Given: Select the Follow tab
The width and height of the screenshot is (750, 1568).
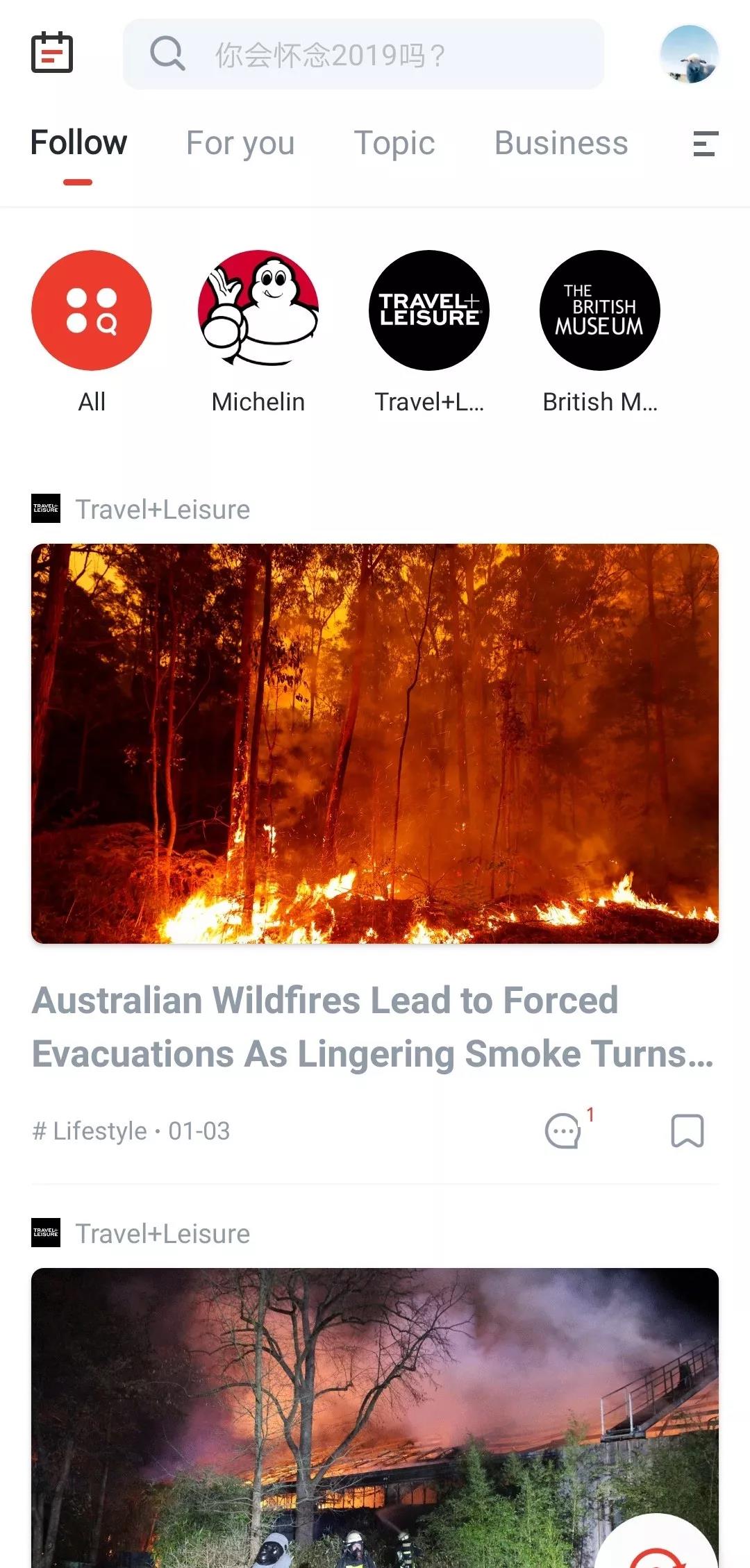Looking at the screenshot, I should [x=78, y=143].
